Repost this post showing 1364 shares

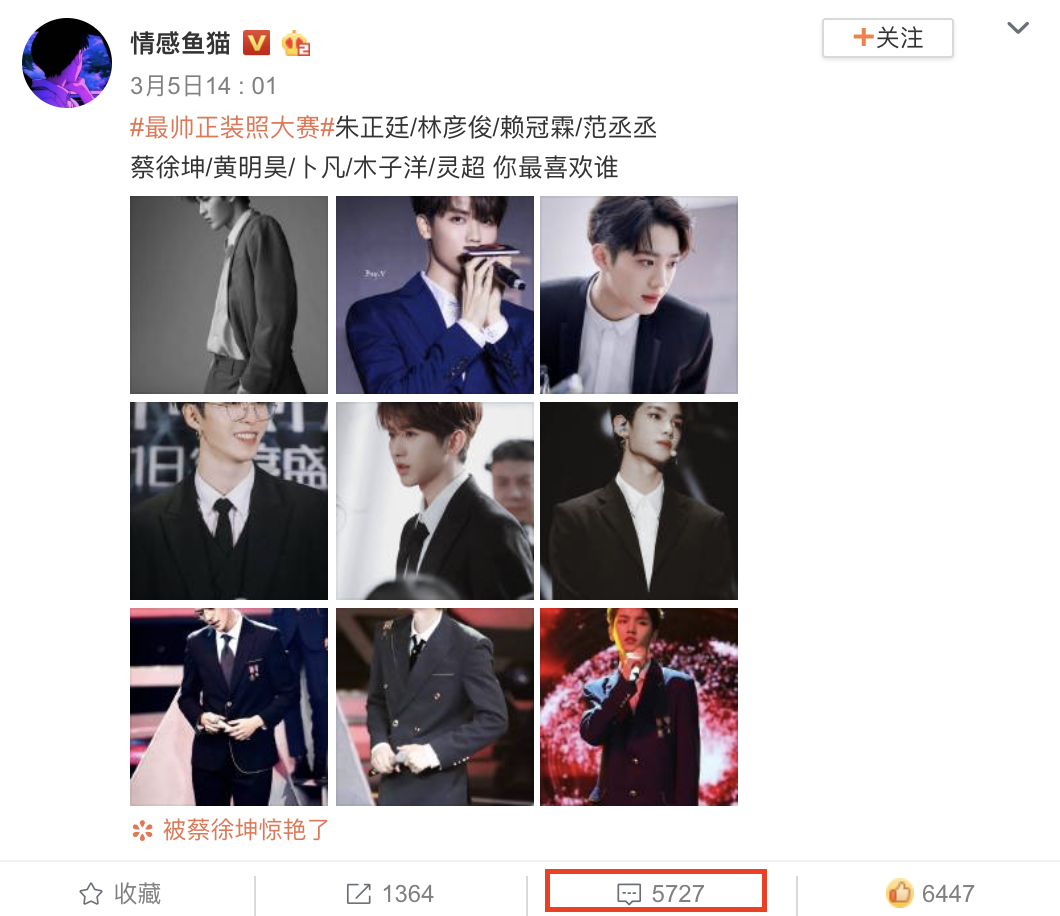point(390,893)
